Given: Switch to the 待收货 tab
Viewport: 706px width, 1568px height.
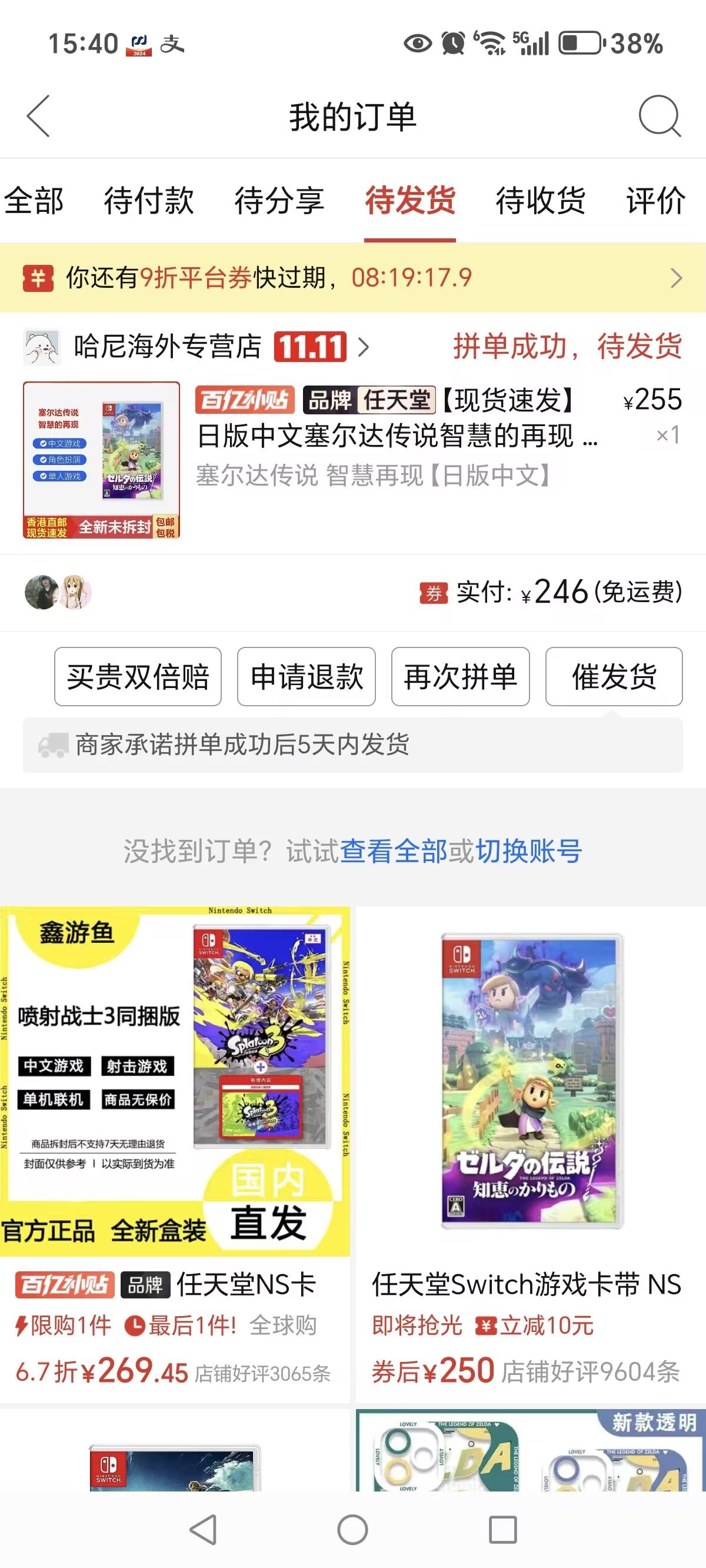Looking at the screenshot, I should point(541,201).
